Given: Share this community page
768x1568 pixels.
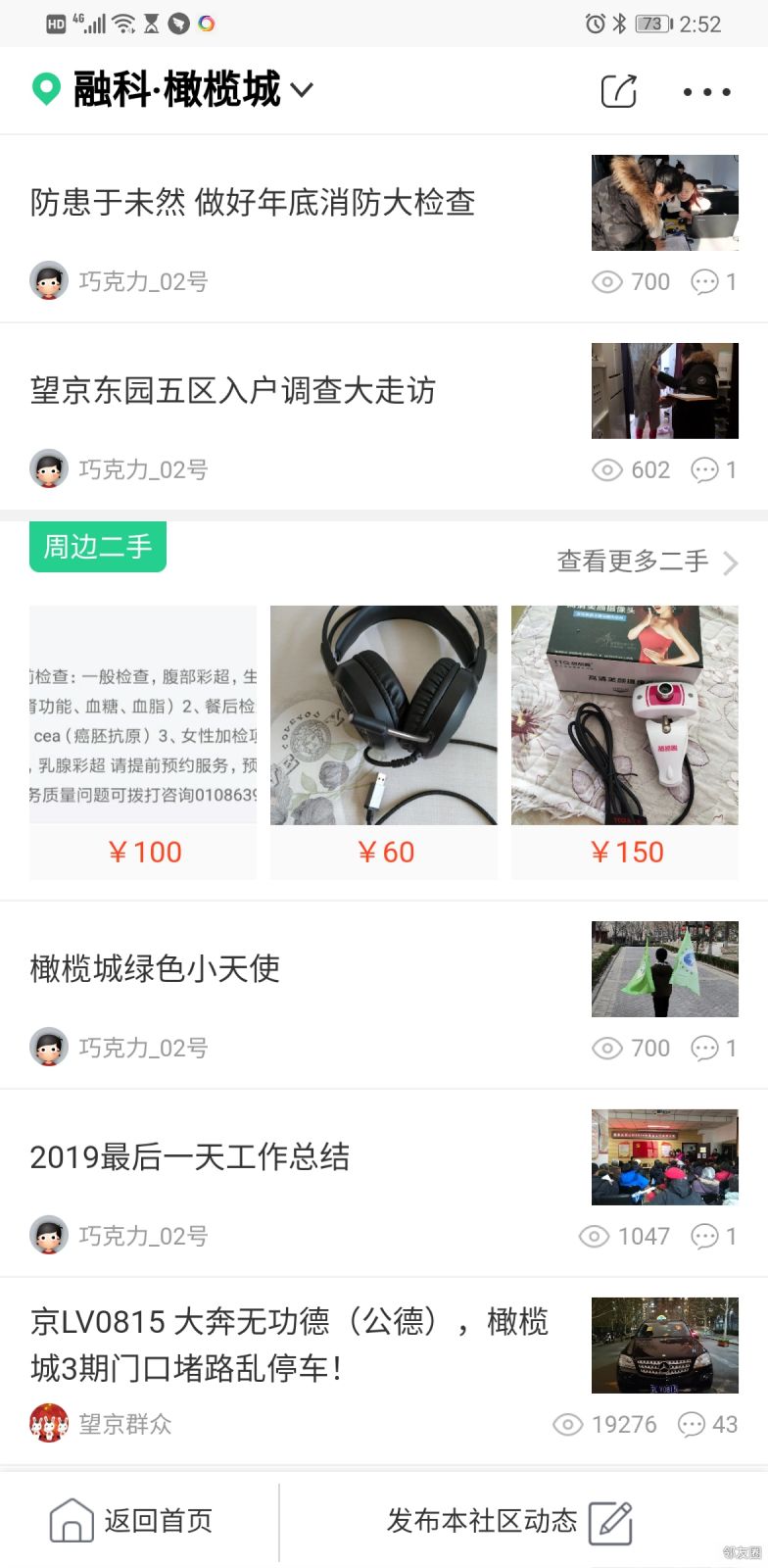Looking at the screenshot, I should [x=619, y=91].
